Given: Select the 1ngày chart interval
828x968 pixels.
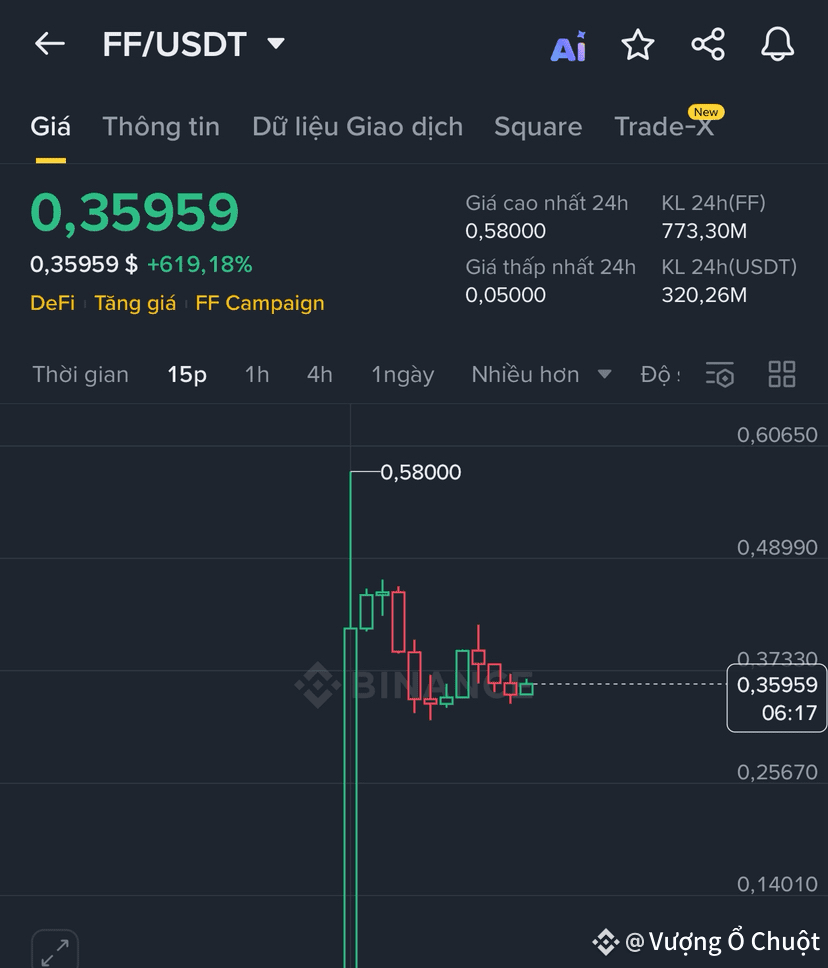Looking at the screenshot, I should tap(403, 375).
